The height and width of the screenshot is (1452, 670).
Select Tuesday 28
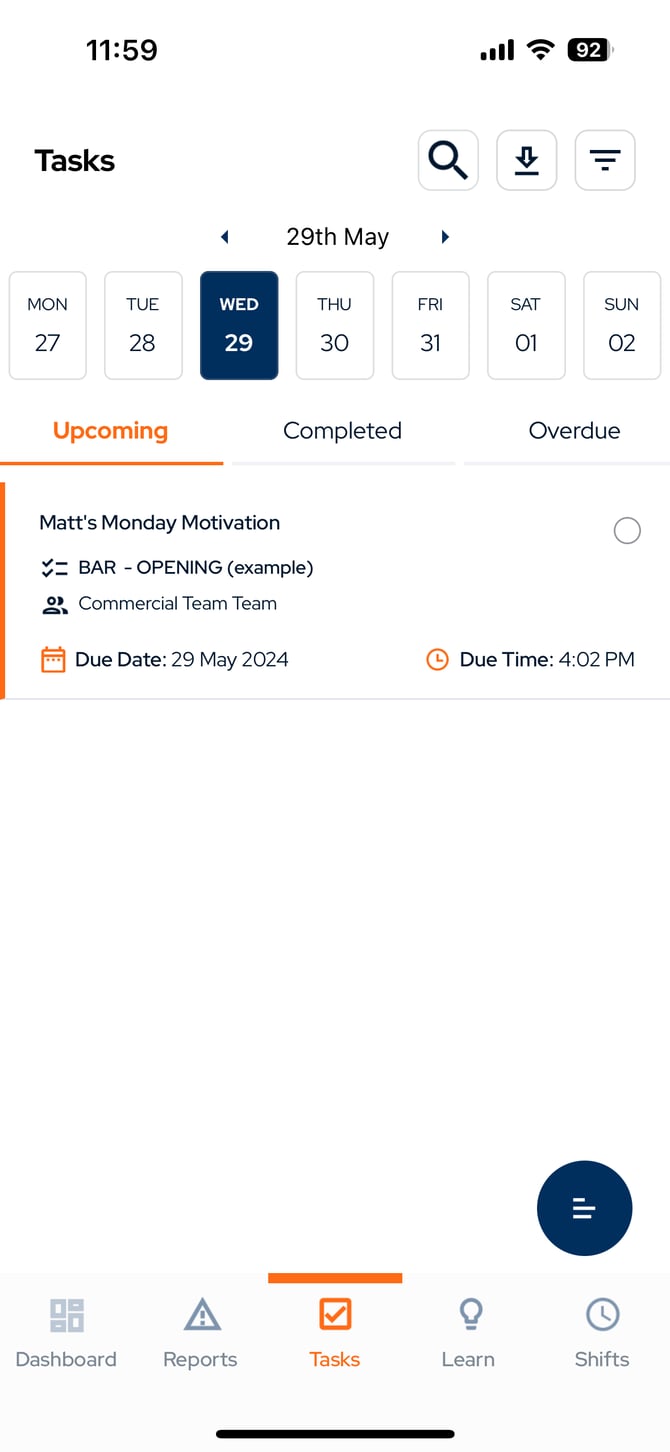pos(143,325)
